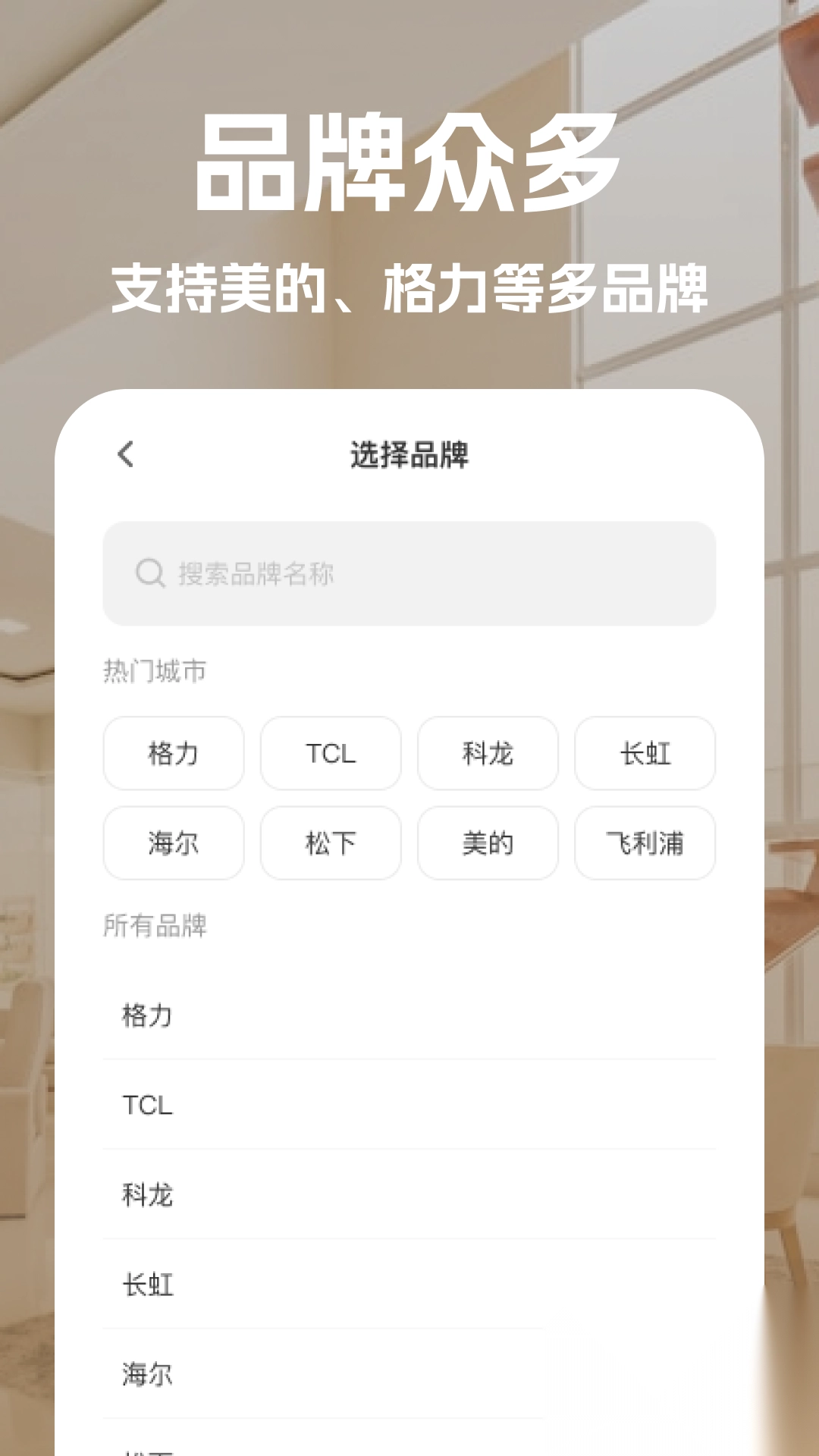Select the 海尔 chip under 热门城市

tap(173, 843)
